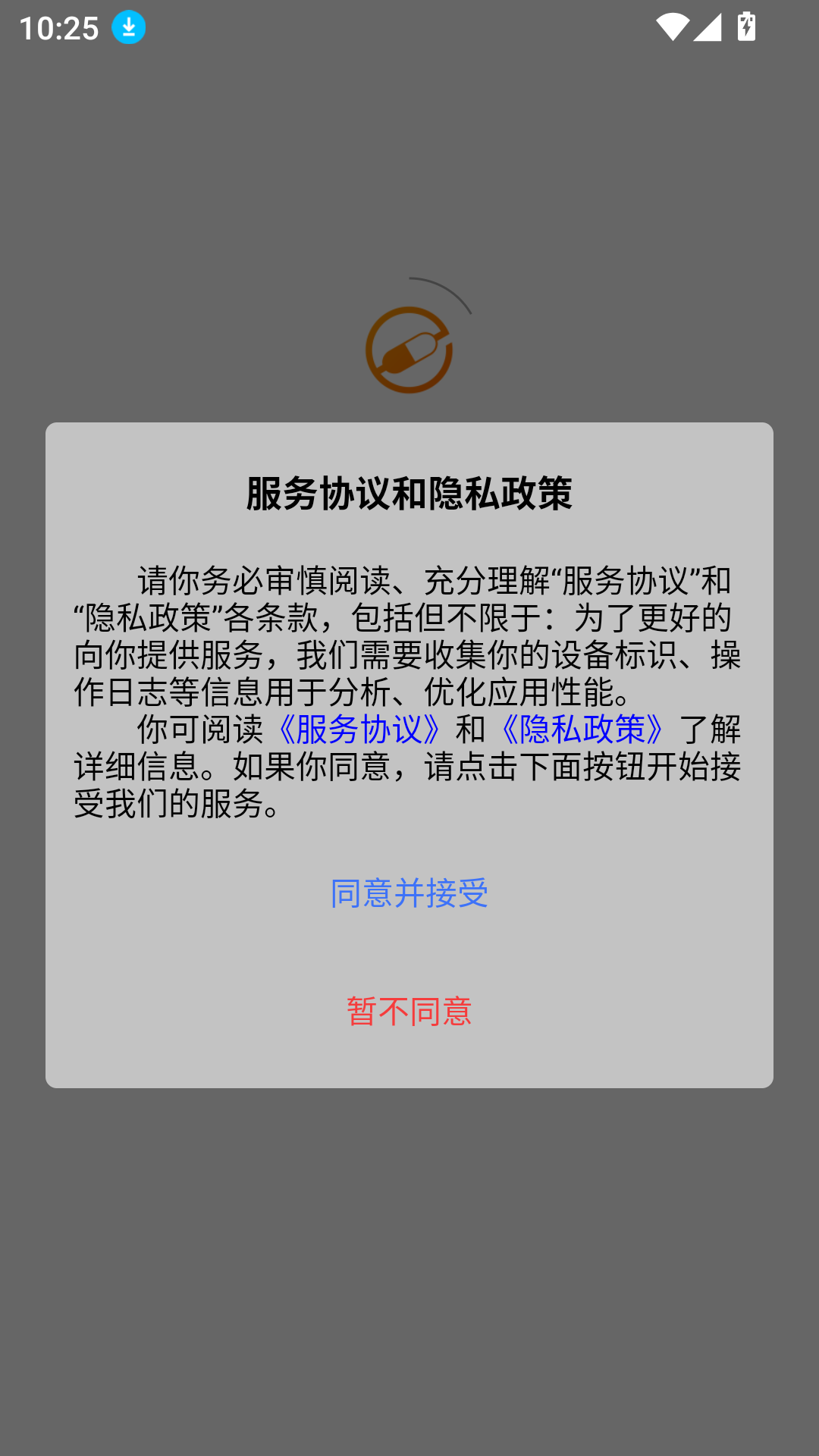Screen dimensions: 819x1456
Task: Tap the dimmed background below the dialog
Action: pos(409,1251)
